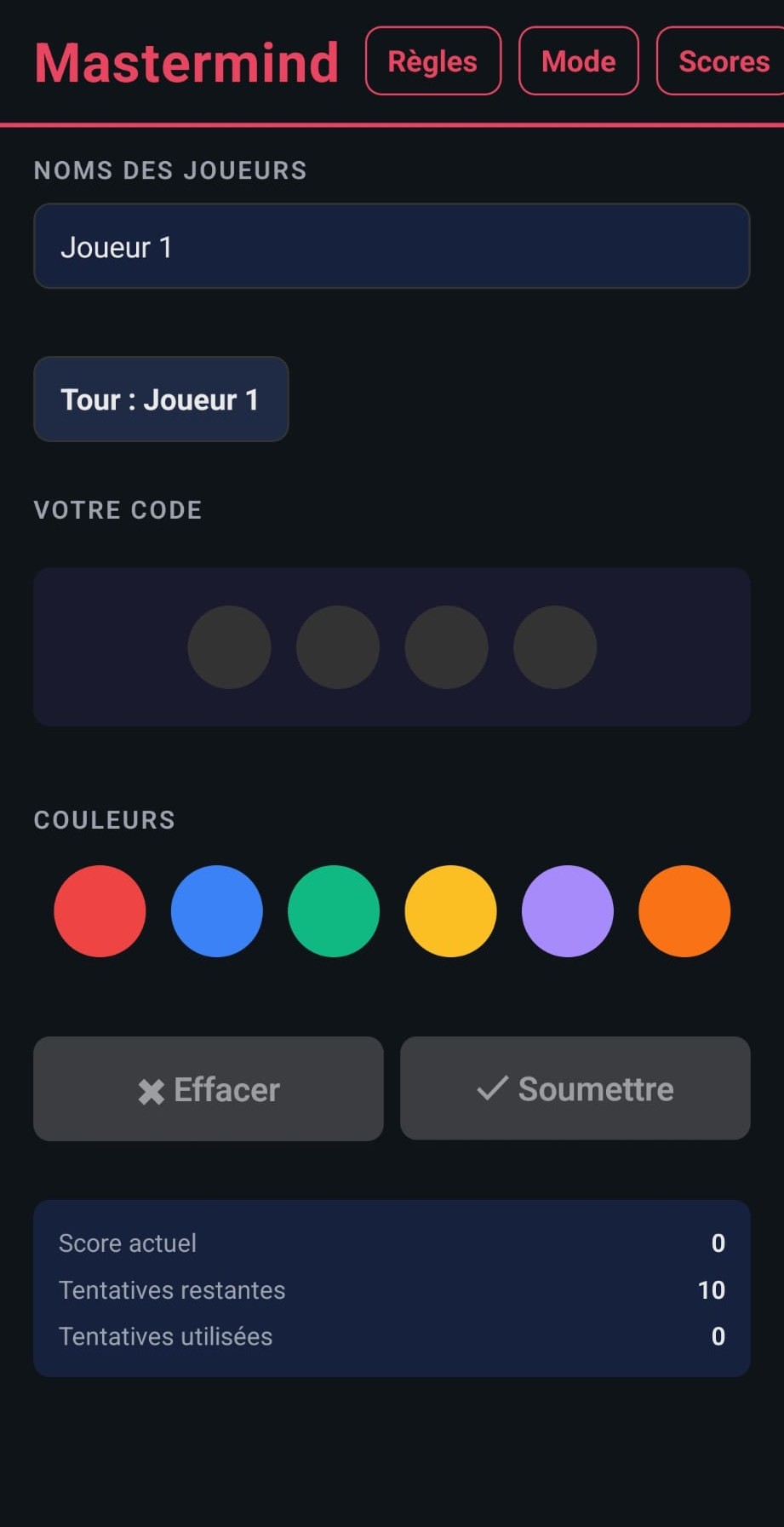Viewport: 784px width, 1527px height.
Task: Choose the green color
Action: point(334,911)
